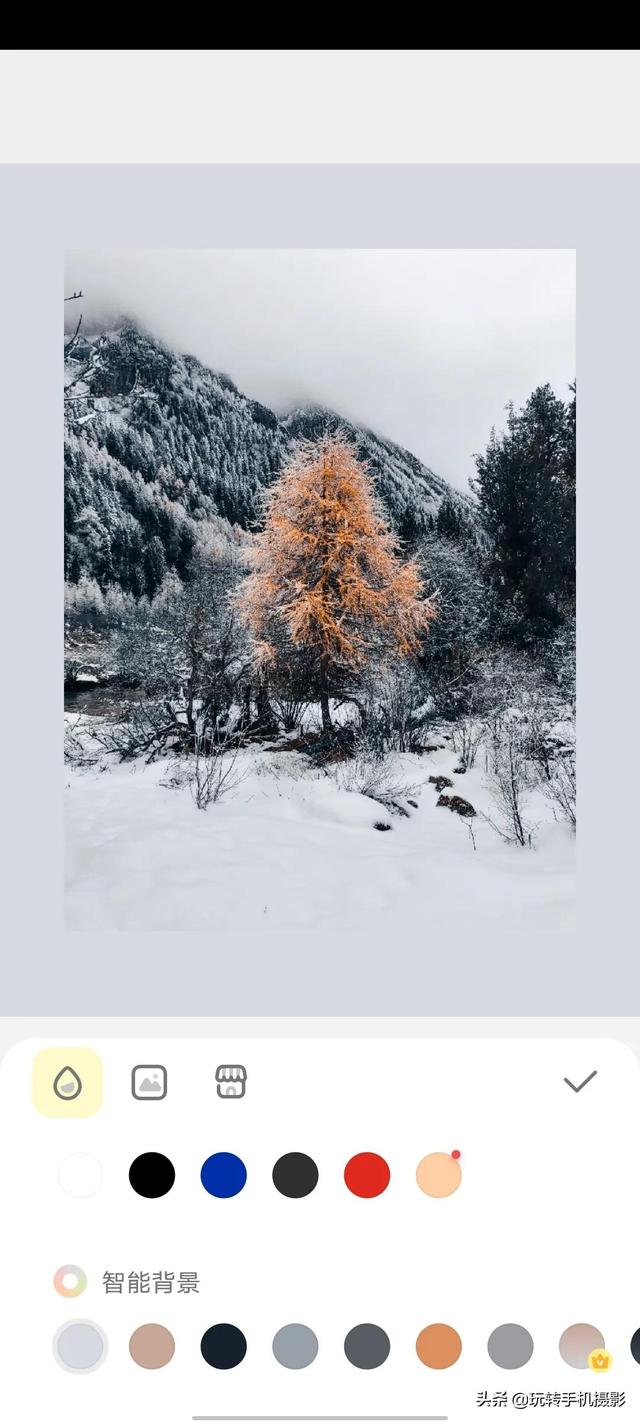
Task: Choose the medium gray smart background
Action: pos(511,1346)
